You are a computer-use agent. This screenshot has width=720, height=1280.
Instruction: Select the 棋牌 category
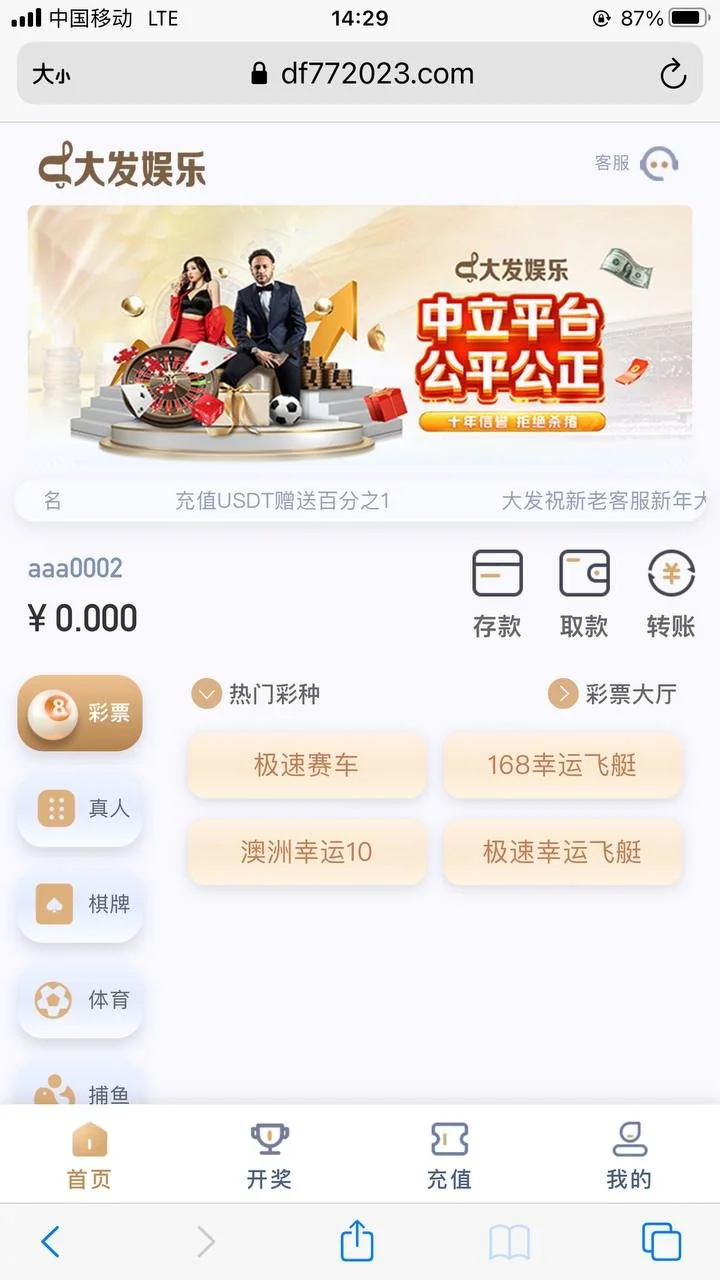[80, 904]
